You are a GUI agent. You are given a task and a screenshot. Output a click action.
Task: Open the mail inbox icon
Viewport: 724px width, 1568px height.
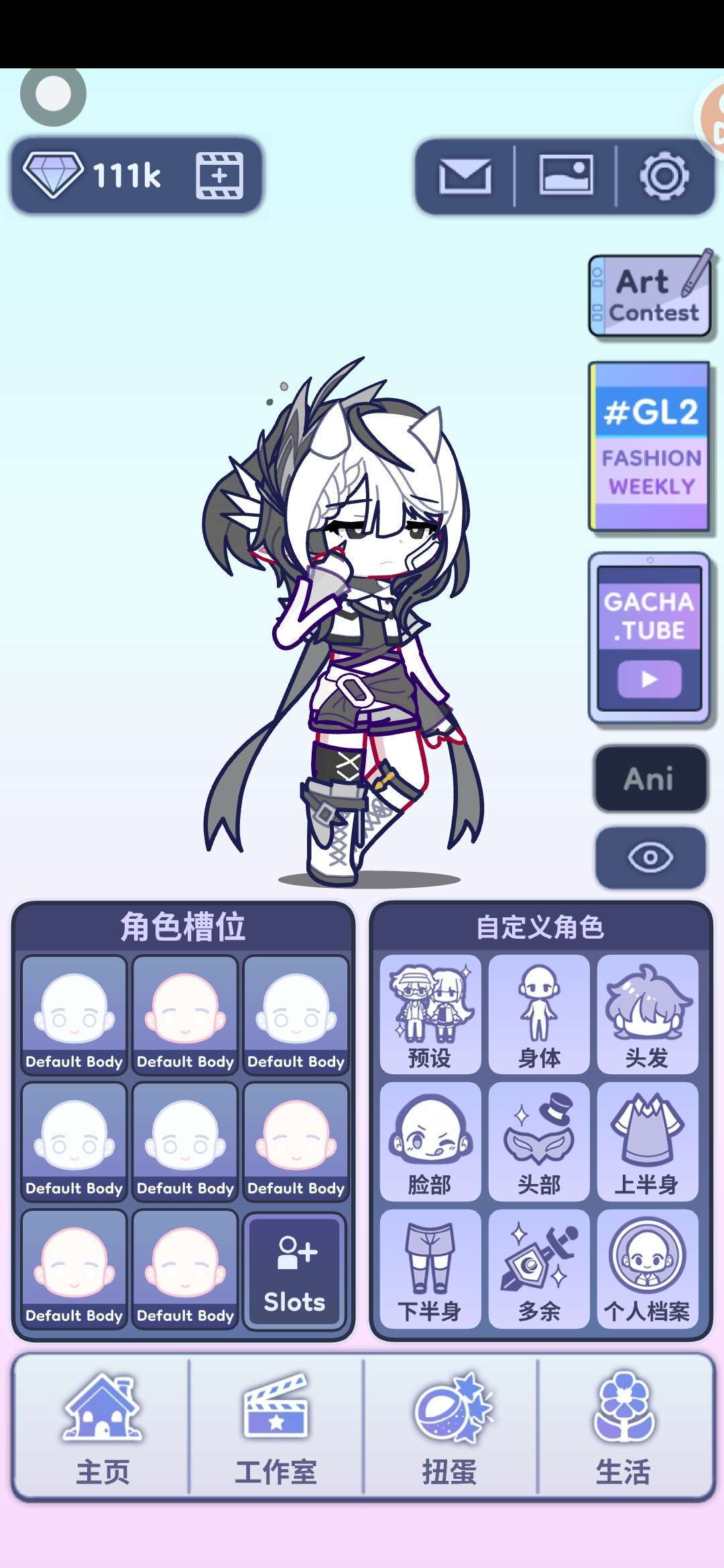tap(465, 176)
